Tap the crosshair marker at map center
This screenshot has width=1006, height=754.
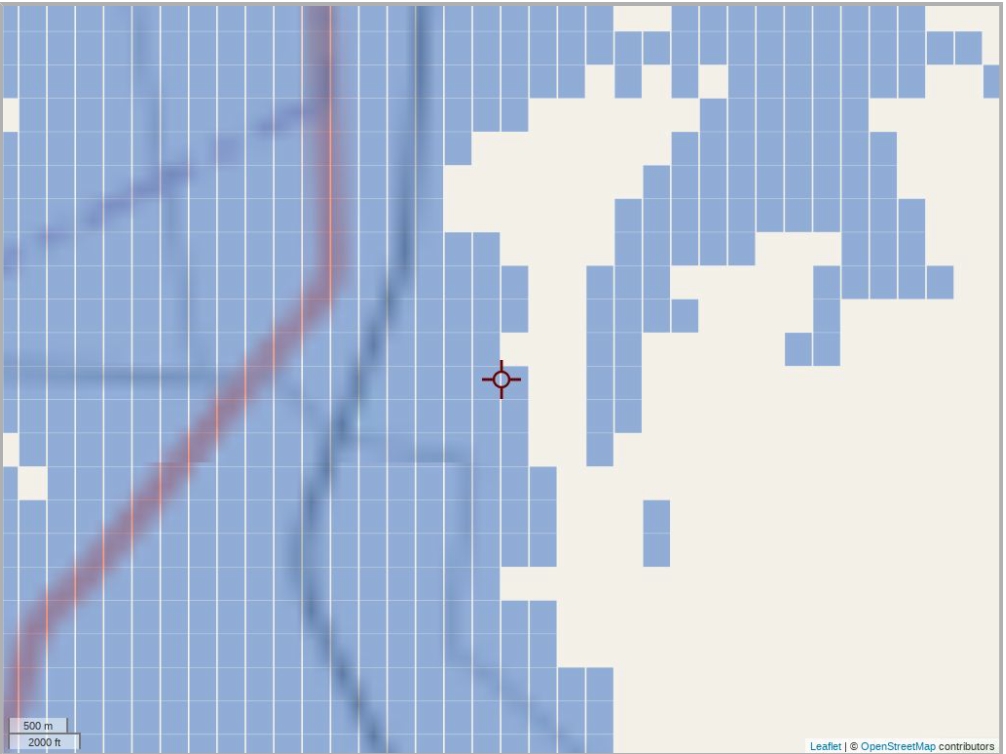tap(501, 380)
